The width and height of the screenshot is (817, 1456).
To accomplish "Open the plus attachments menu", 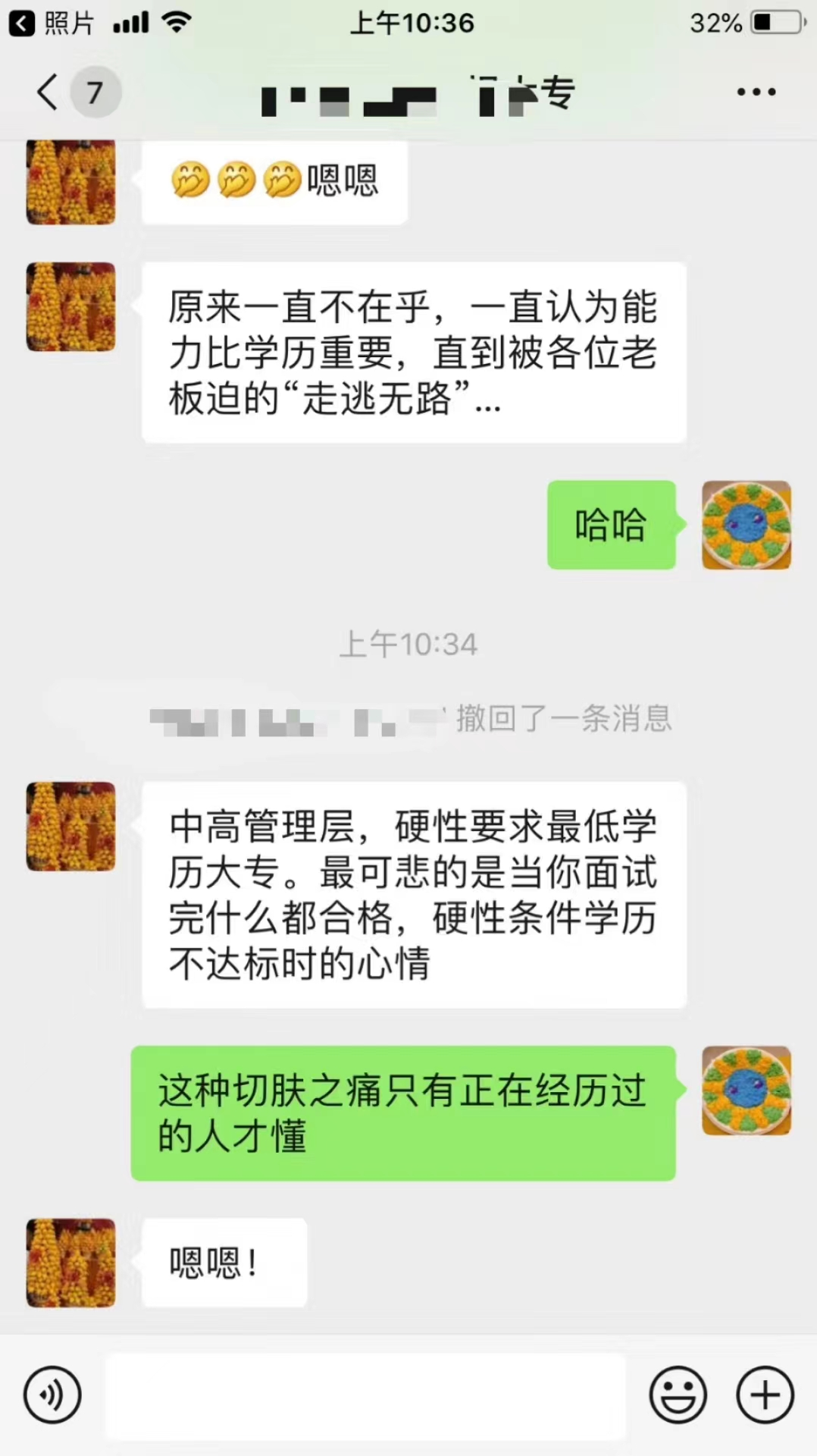I will (x=765, y=1395).
